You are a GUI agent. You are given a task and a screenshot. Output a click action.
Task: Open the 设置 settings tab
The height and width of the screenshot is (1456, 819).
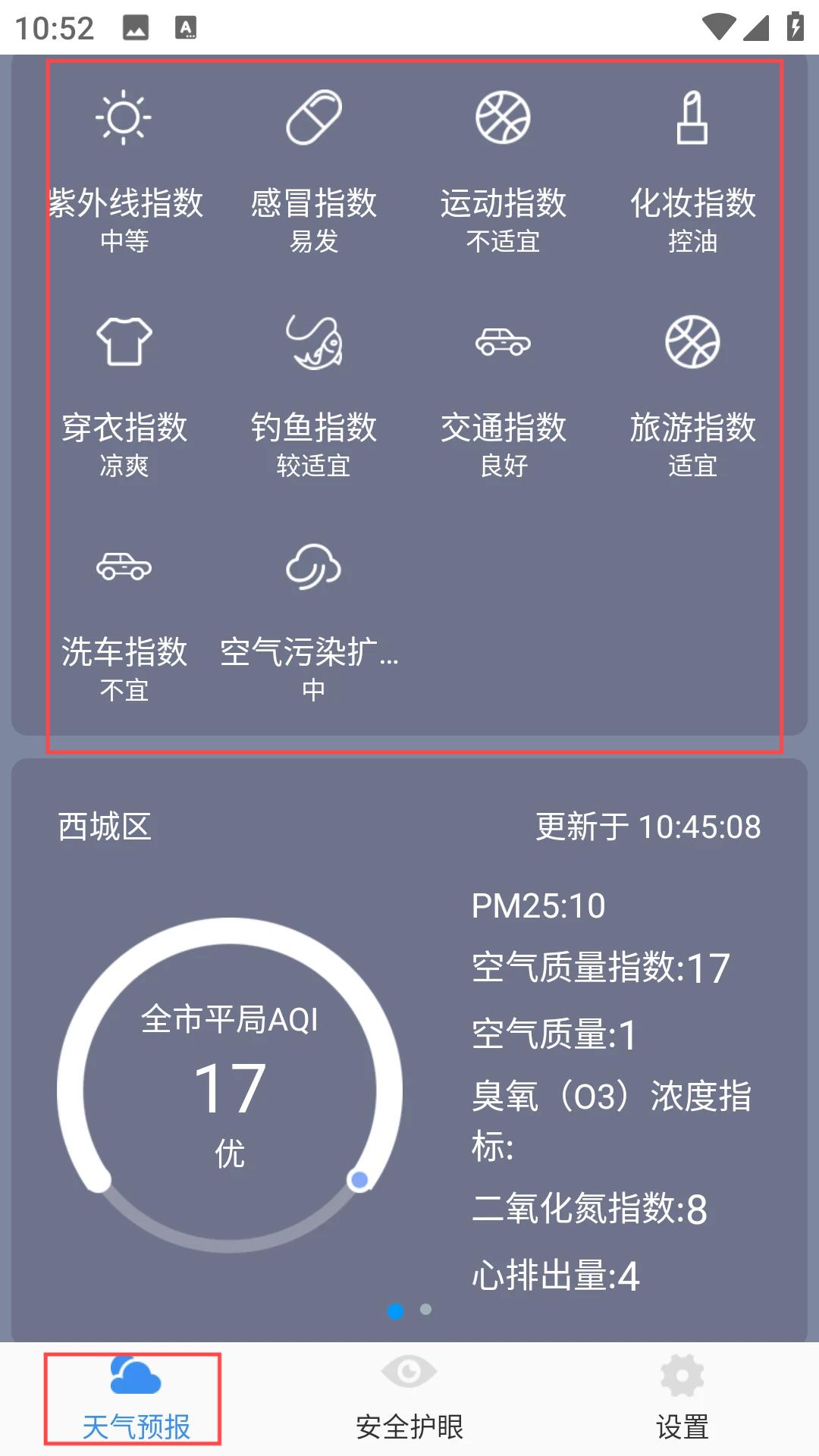click(x=682, y=1399)
